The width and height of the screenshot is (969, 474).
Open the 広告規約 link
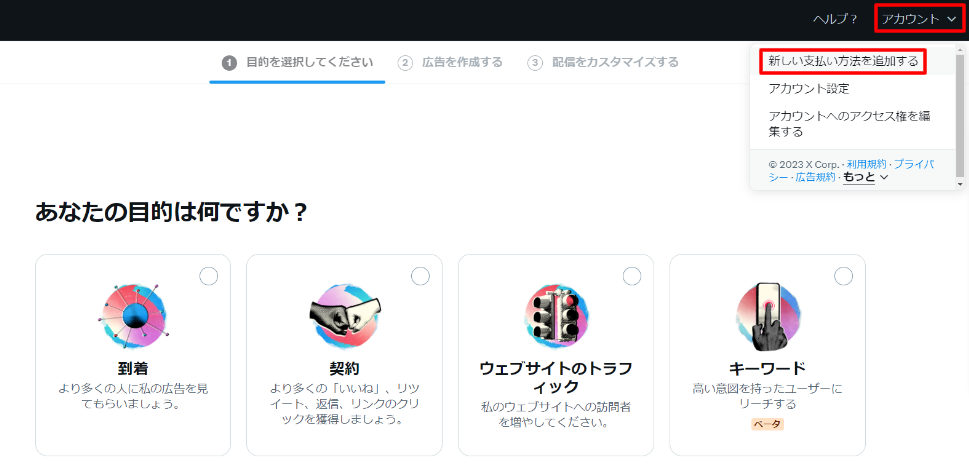pyautogui.click(x=815, y=177)
